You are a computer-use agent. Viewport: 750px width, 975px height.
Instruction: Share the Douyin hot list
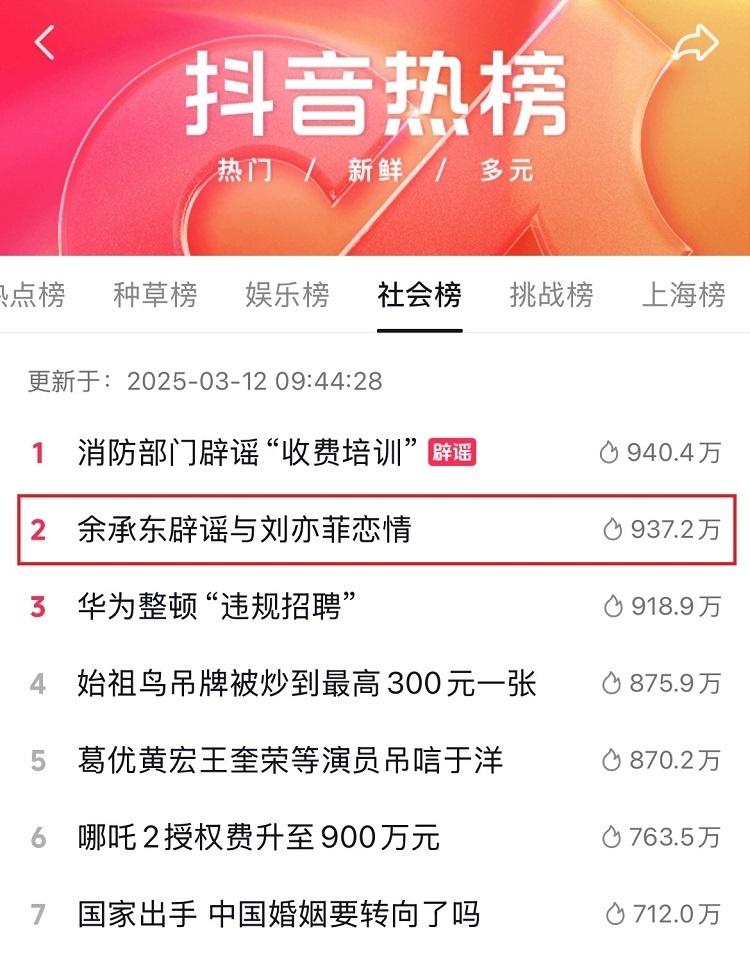[x=696, y=42]
